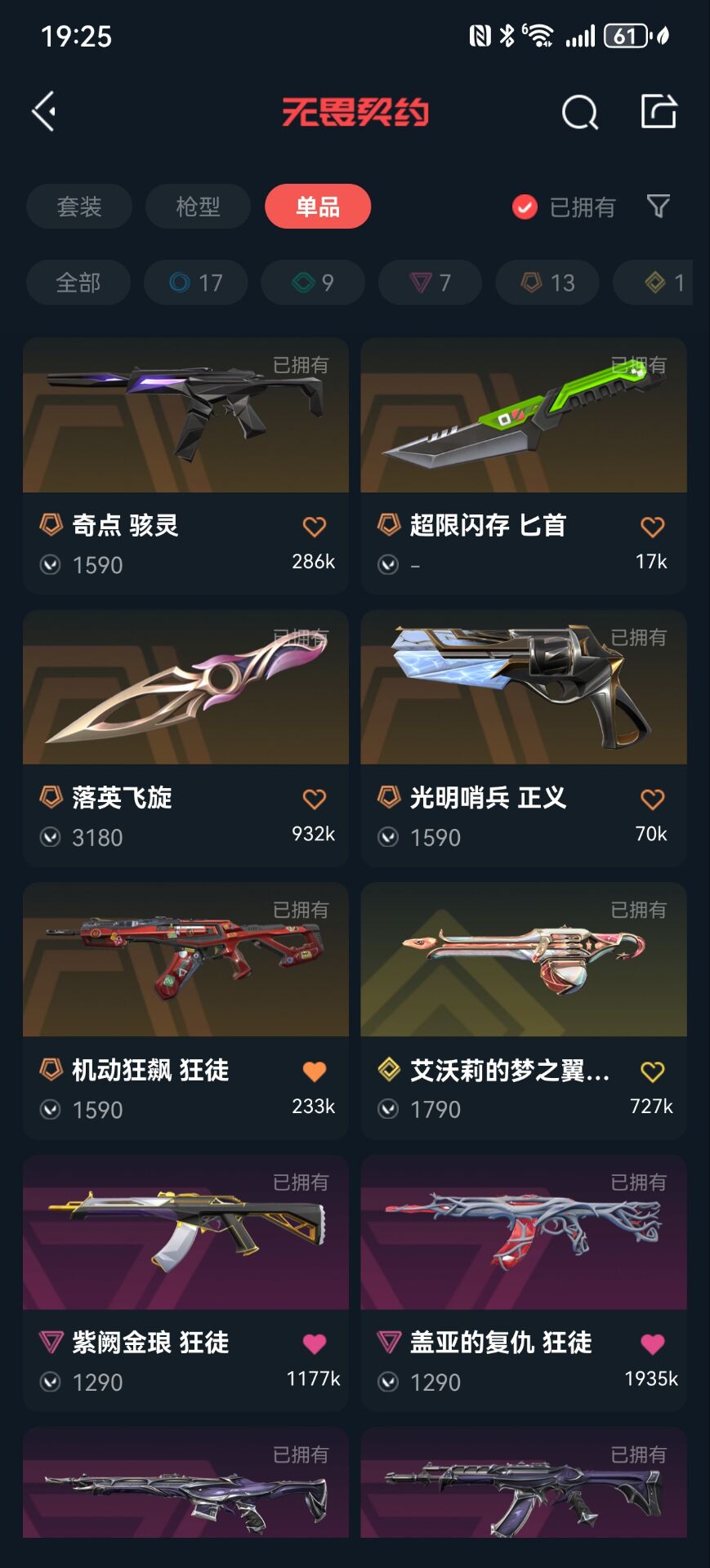Open the 盖亚的复仇 狂徒 skin card
710x1568 pixels.
pyautogui.click(x=524, y=1283)
